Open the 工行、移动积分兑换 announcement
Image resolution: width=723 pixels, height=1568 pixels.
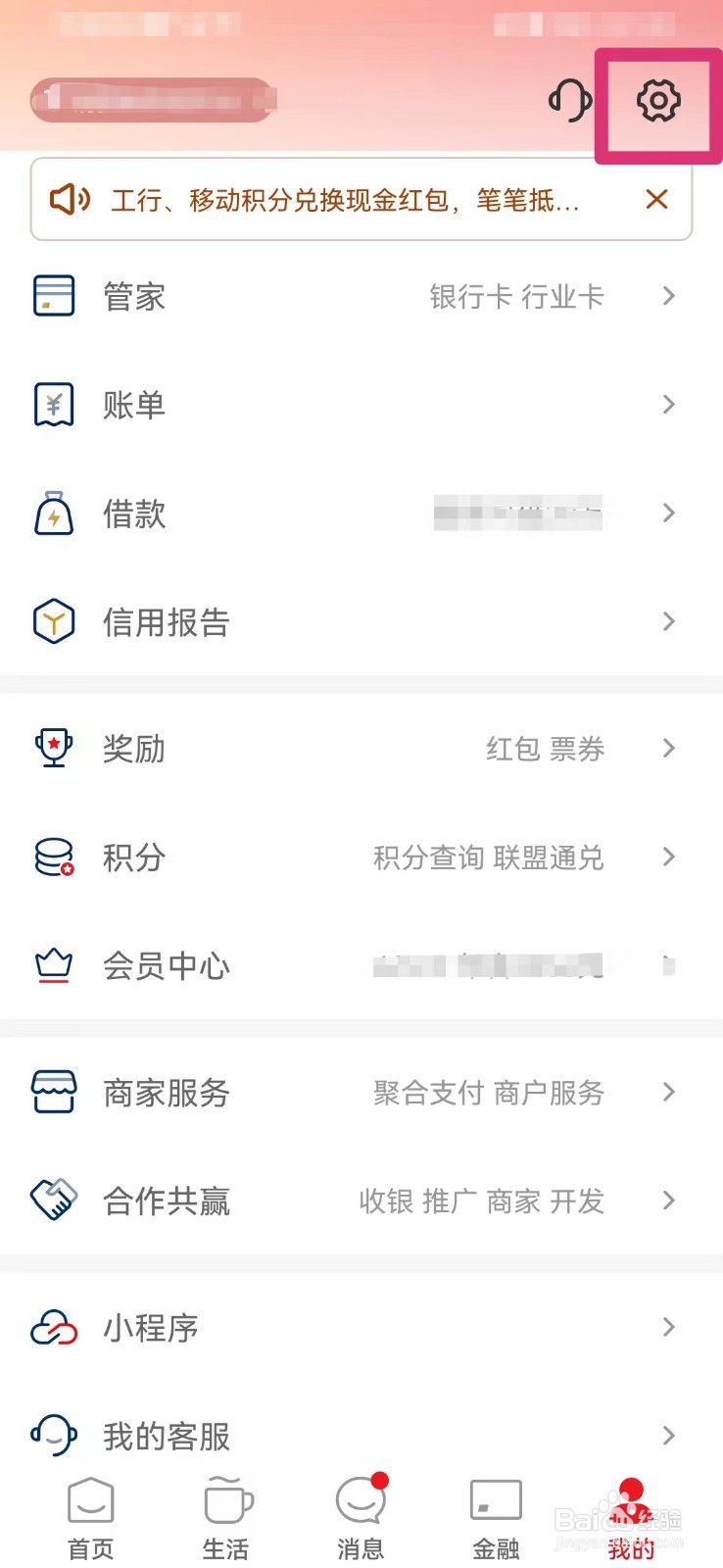pyautogui.click(x=345, y=200)
